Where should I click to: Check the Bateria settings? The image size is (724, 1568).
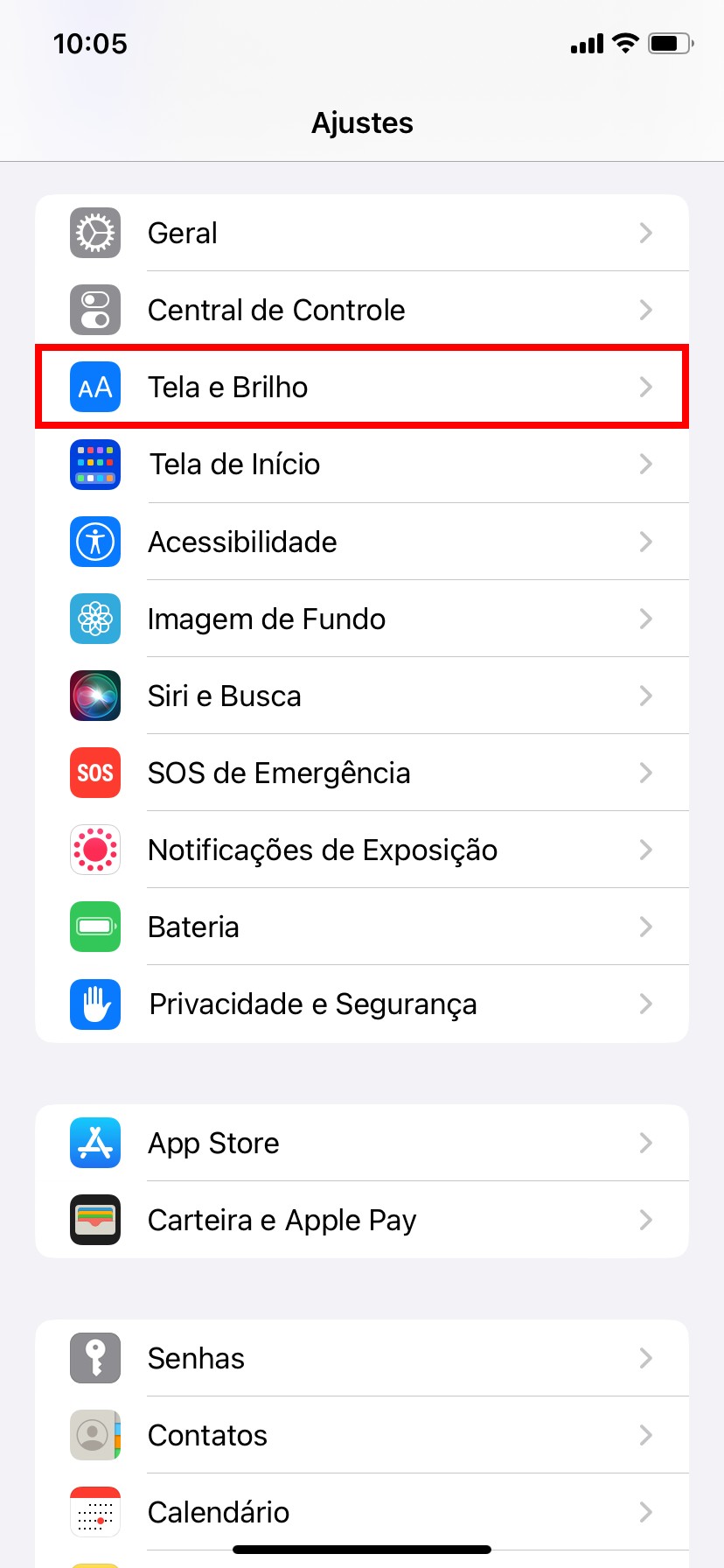click(362, 927)
